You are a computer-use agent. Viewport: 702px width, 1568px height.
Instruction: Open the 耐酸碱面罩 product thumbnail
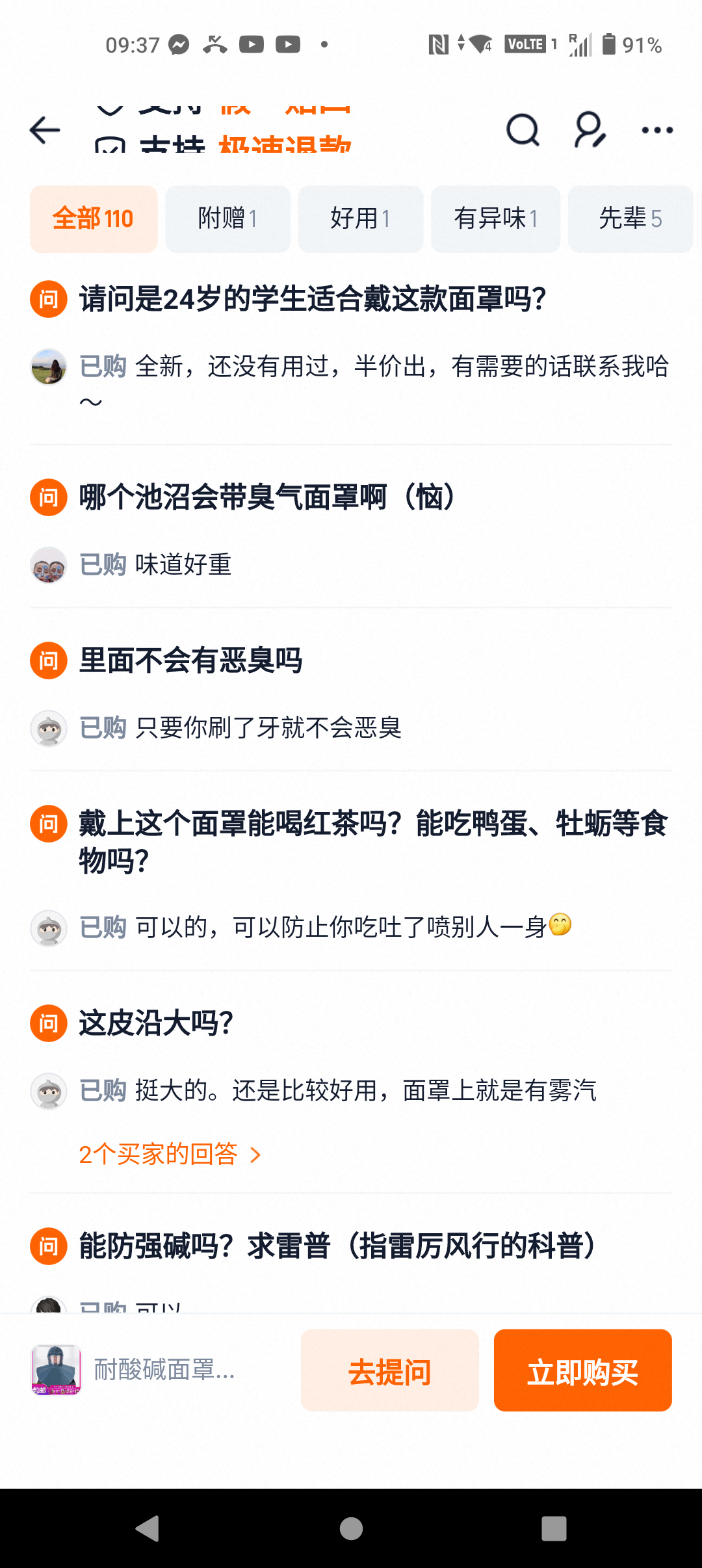click(x=56, y=1370)
